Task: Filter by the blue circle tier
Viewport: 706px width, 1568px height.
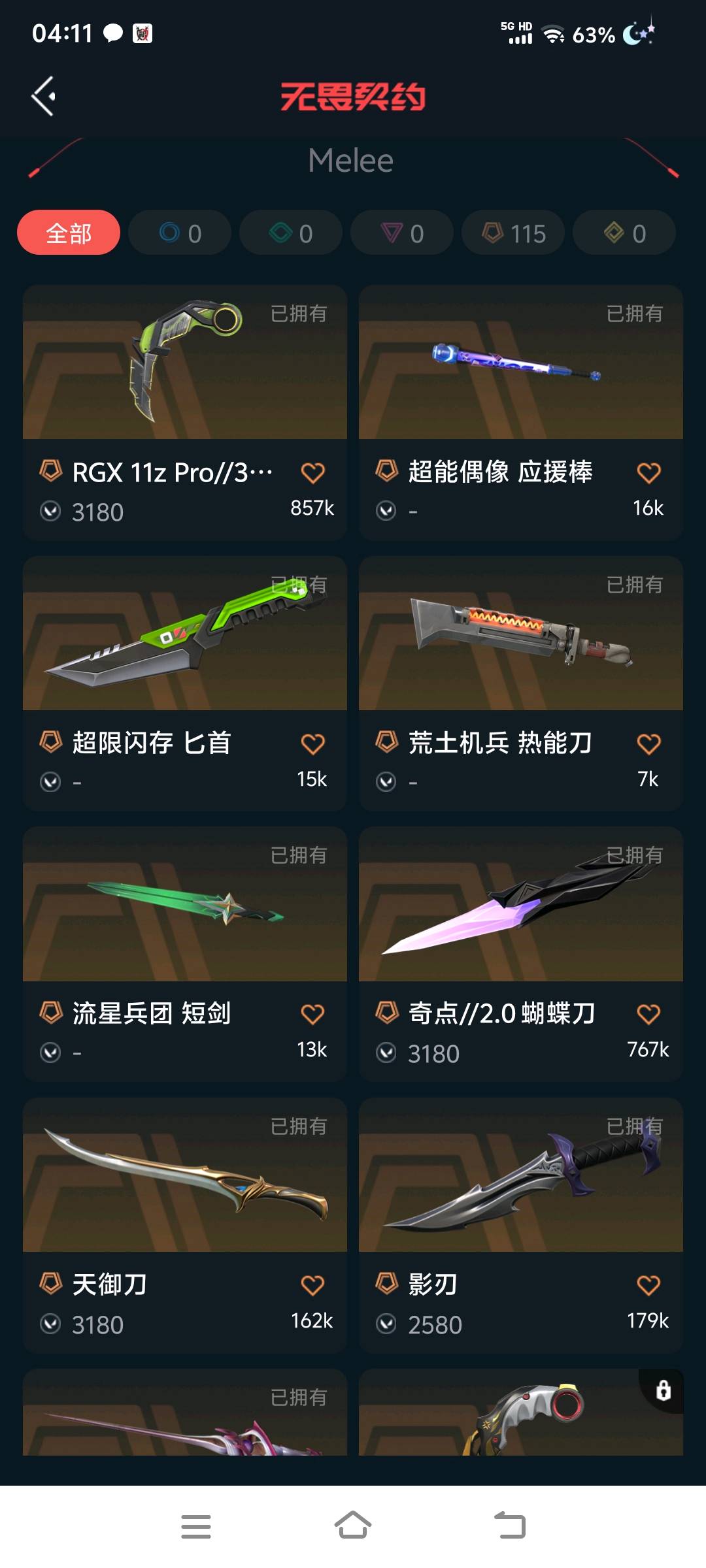Action: pos(180,233)
